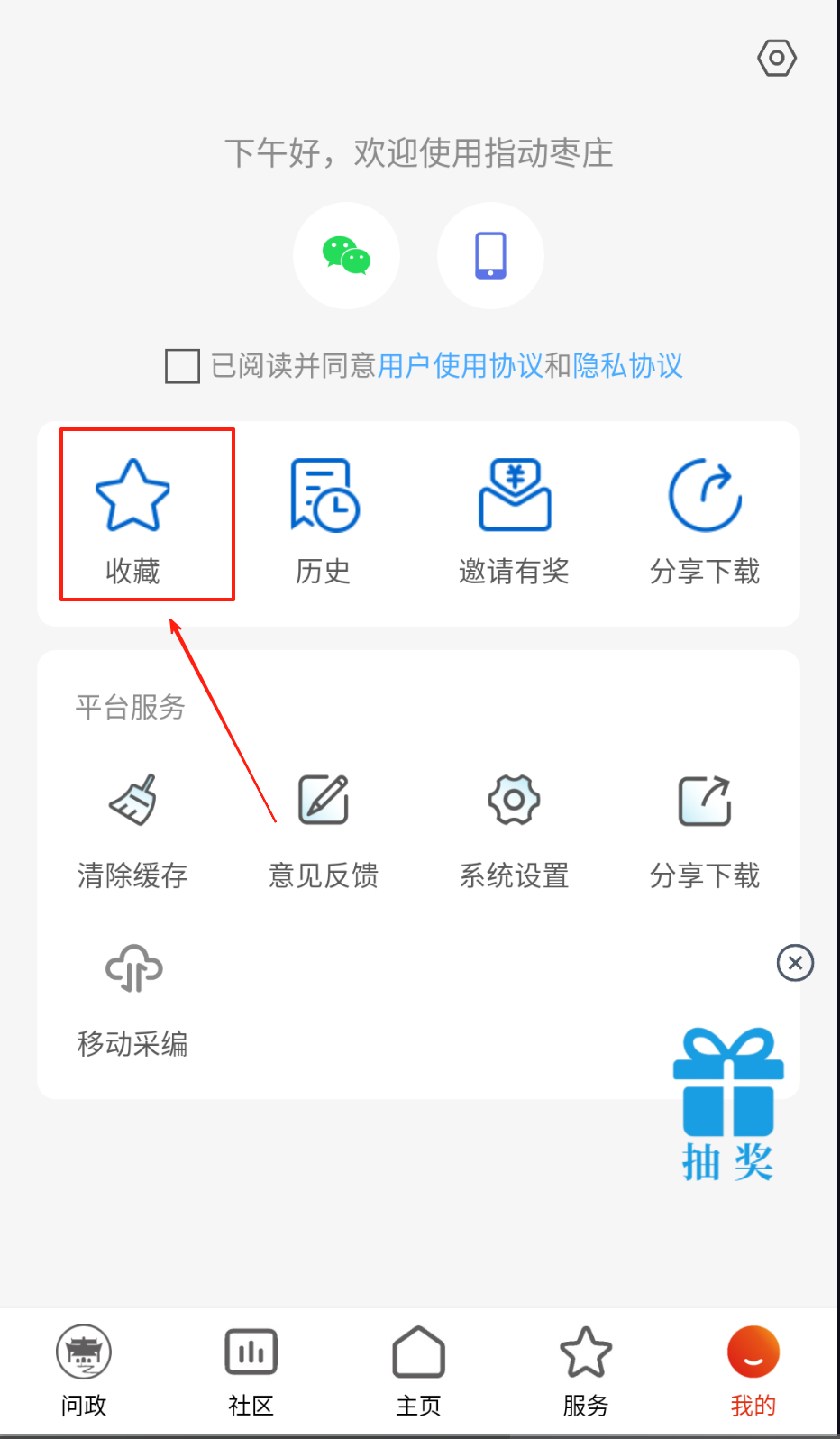Image resolution: width=840 pixels, height=1439 pixels.
Task: View 历史 browsing history
Action: point(324,518)
